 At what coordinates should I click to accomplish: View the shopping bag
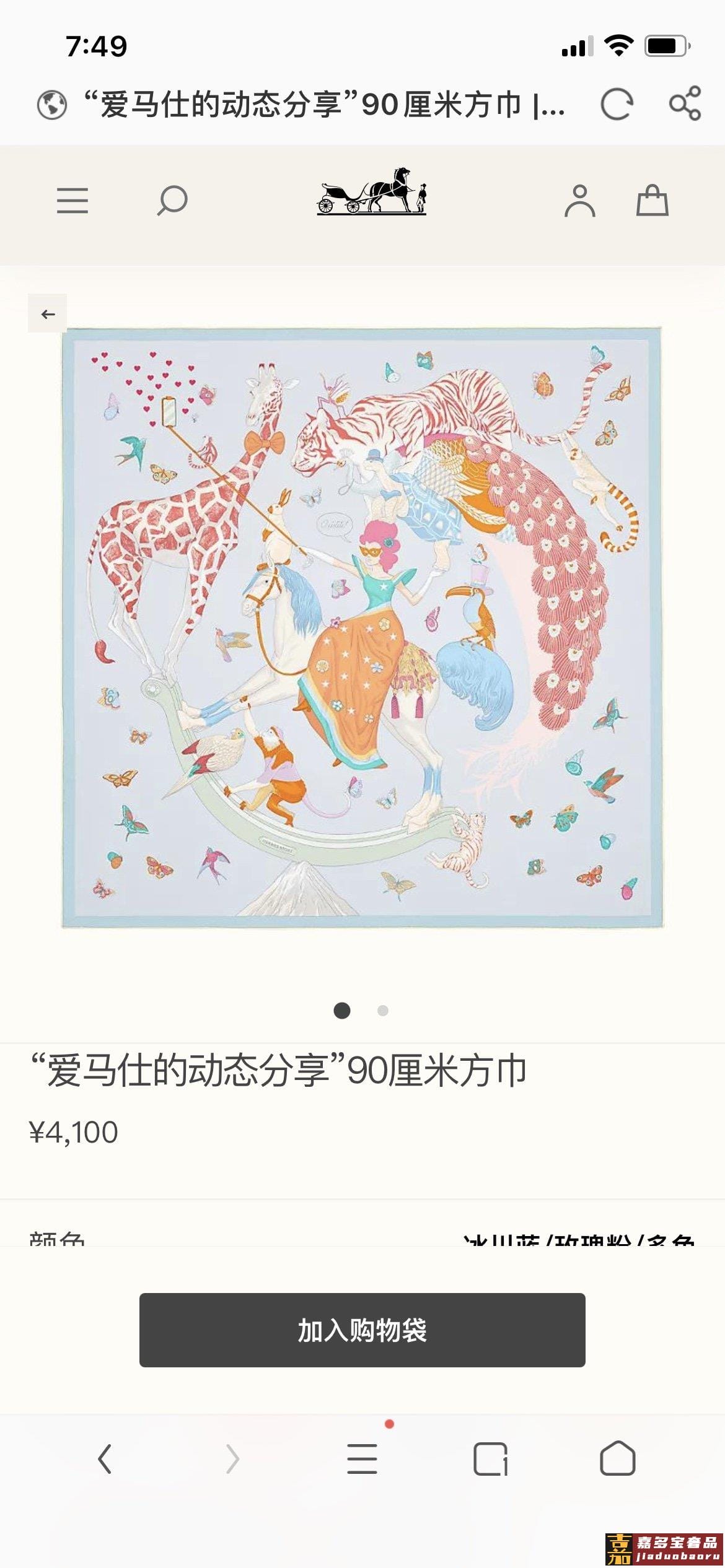tap(652, 201)
